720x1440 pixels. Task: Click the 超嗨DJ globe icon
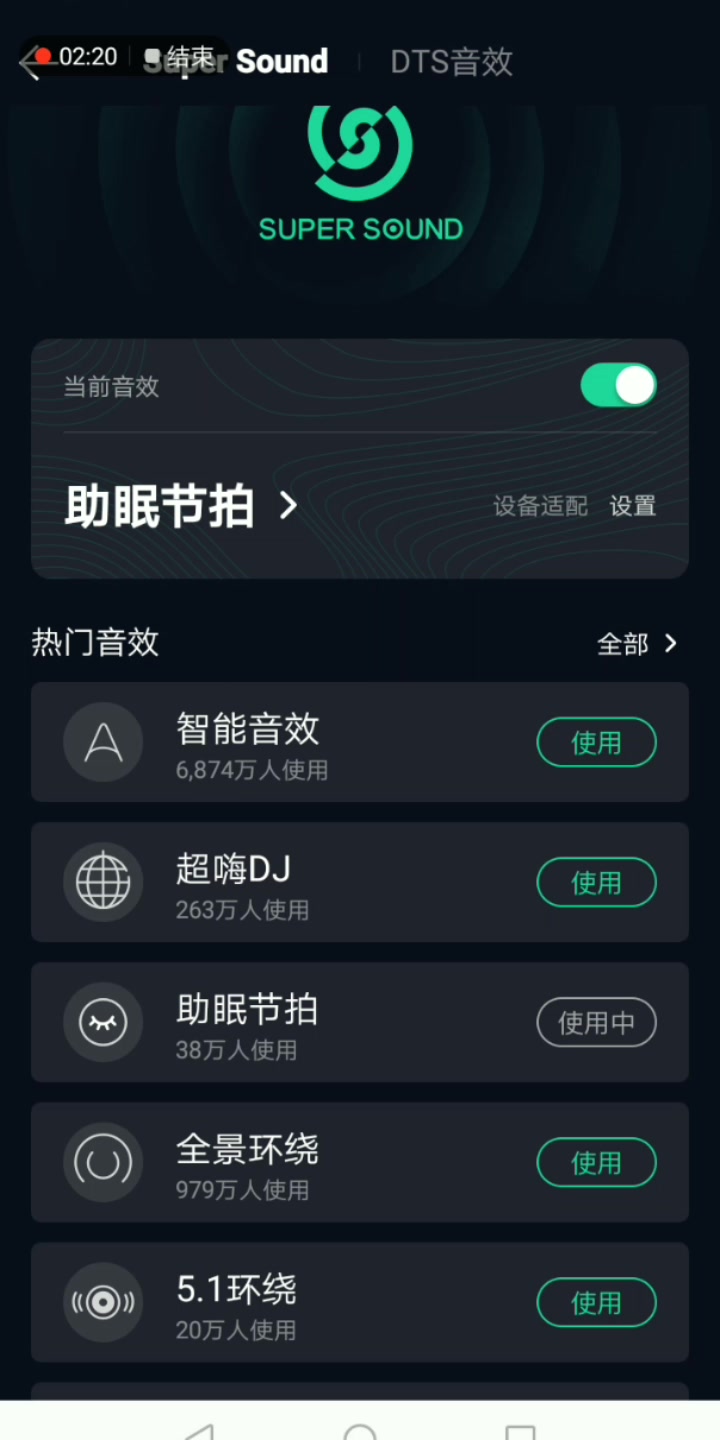coord(103,882)
